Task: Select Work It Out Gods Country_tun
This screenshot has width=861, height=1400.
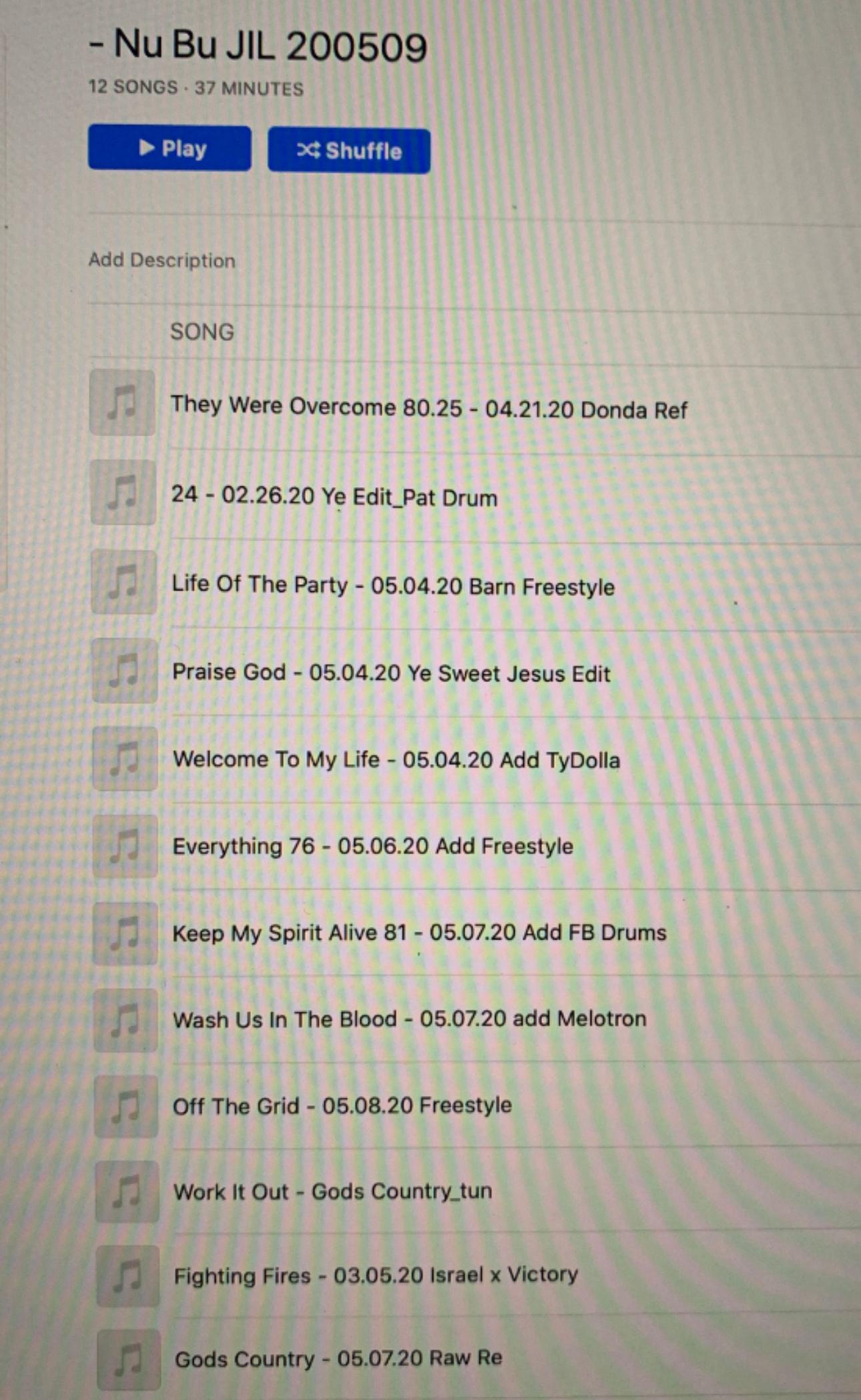Action: pos(332,1191)
